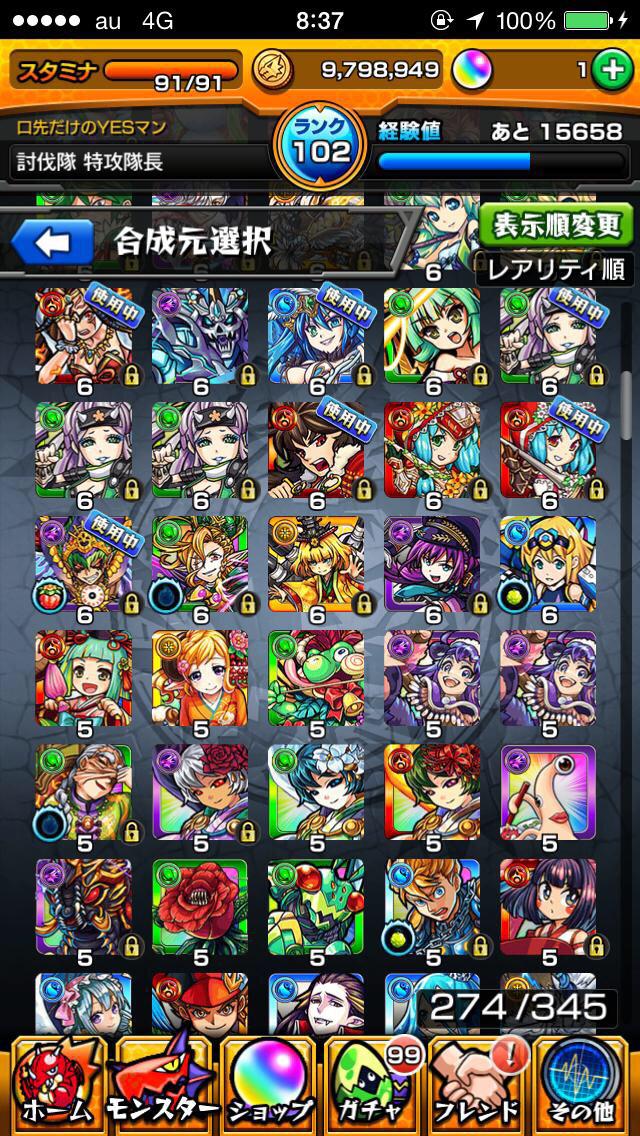
Task: Select the blue skeletal dragon monster
Action: pos(200,336)
